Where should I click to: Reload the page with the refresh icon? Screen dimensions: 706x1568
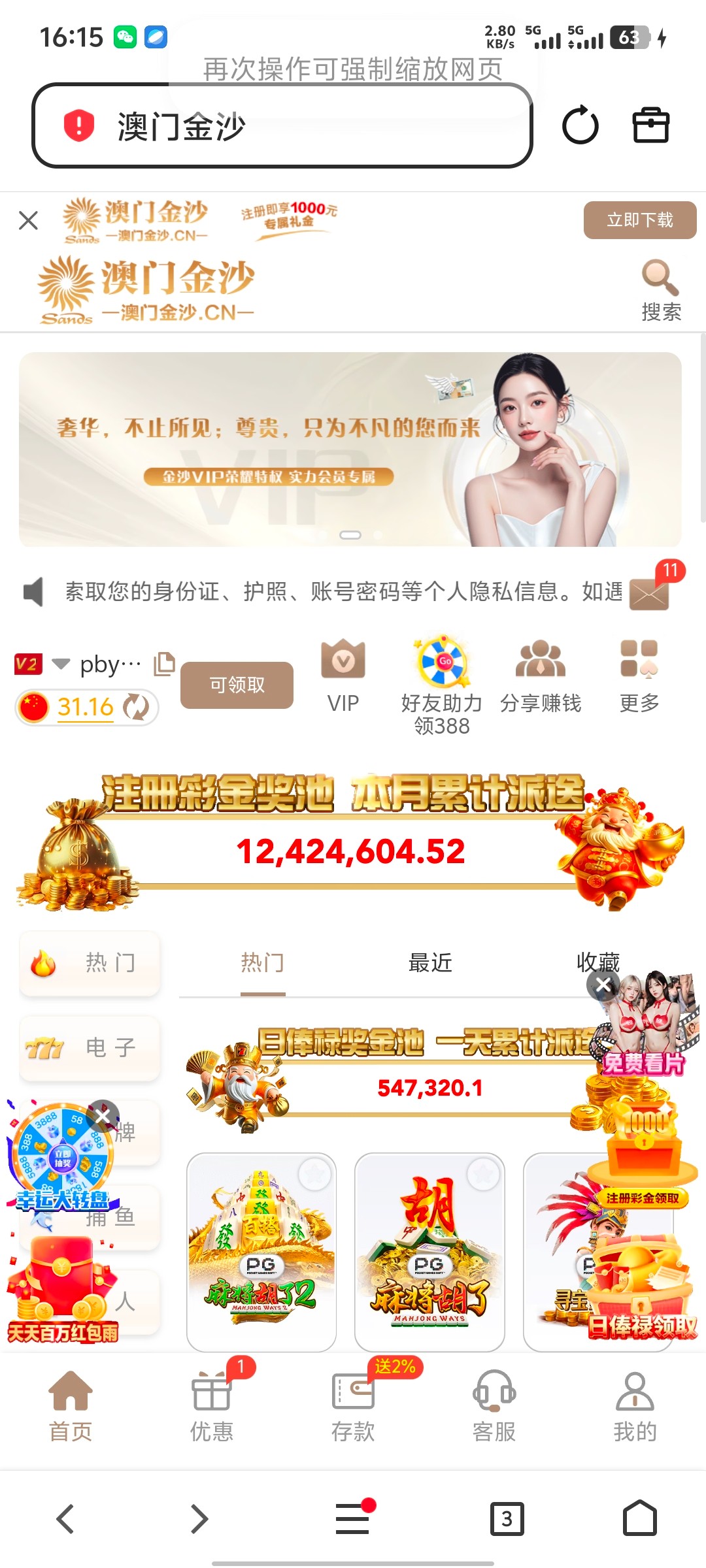click(x=580, y=125)
